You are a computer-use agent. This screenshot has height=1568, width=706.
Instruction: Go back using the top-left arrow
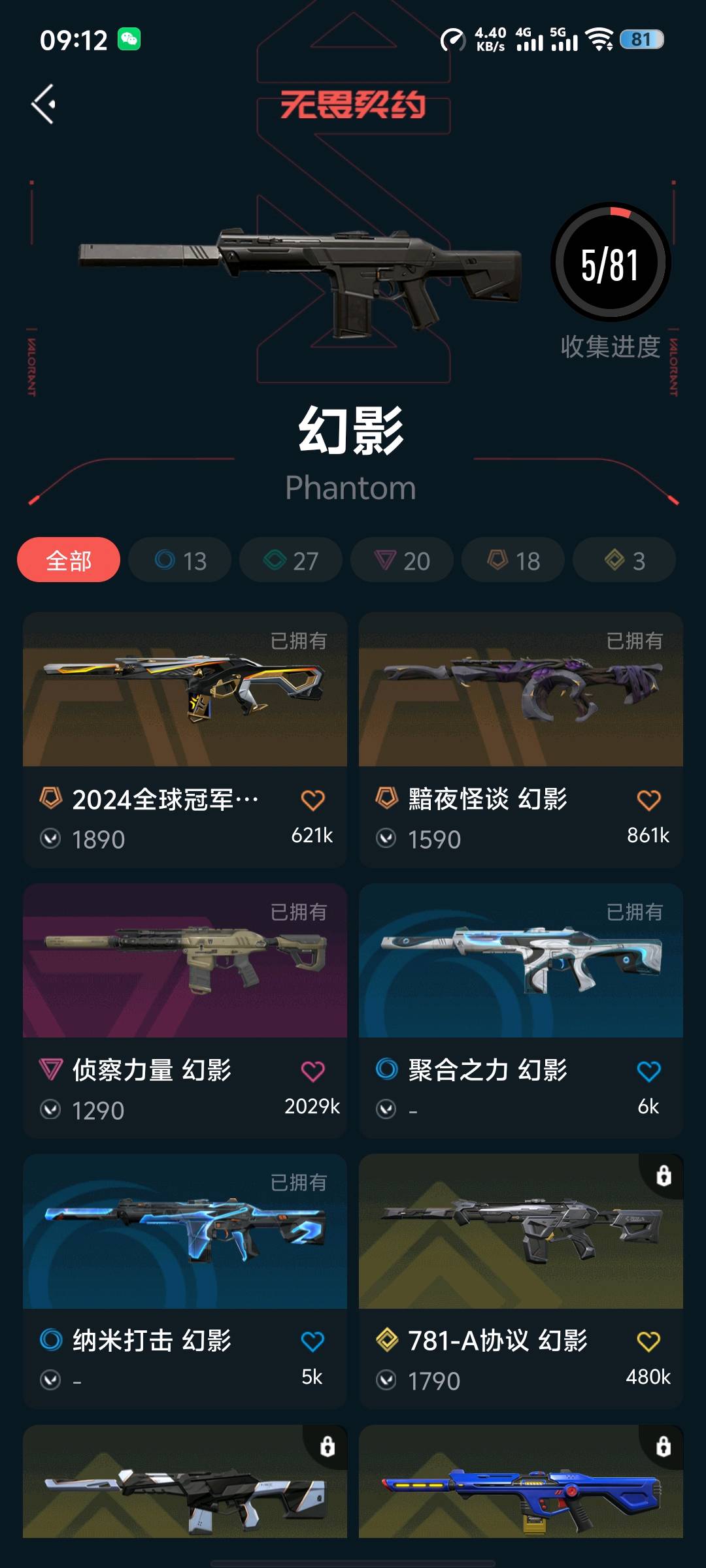point(44,104)
